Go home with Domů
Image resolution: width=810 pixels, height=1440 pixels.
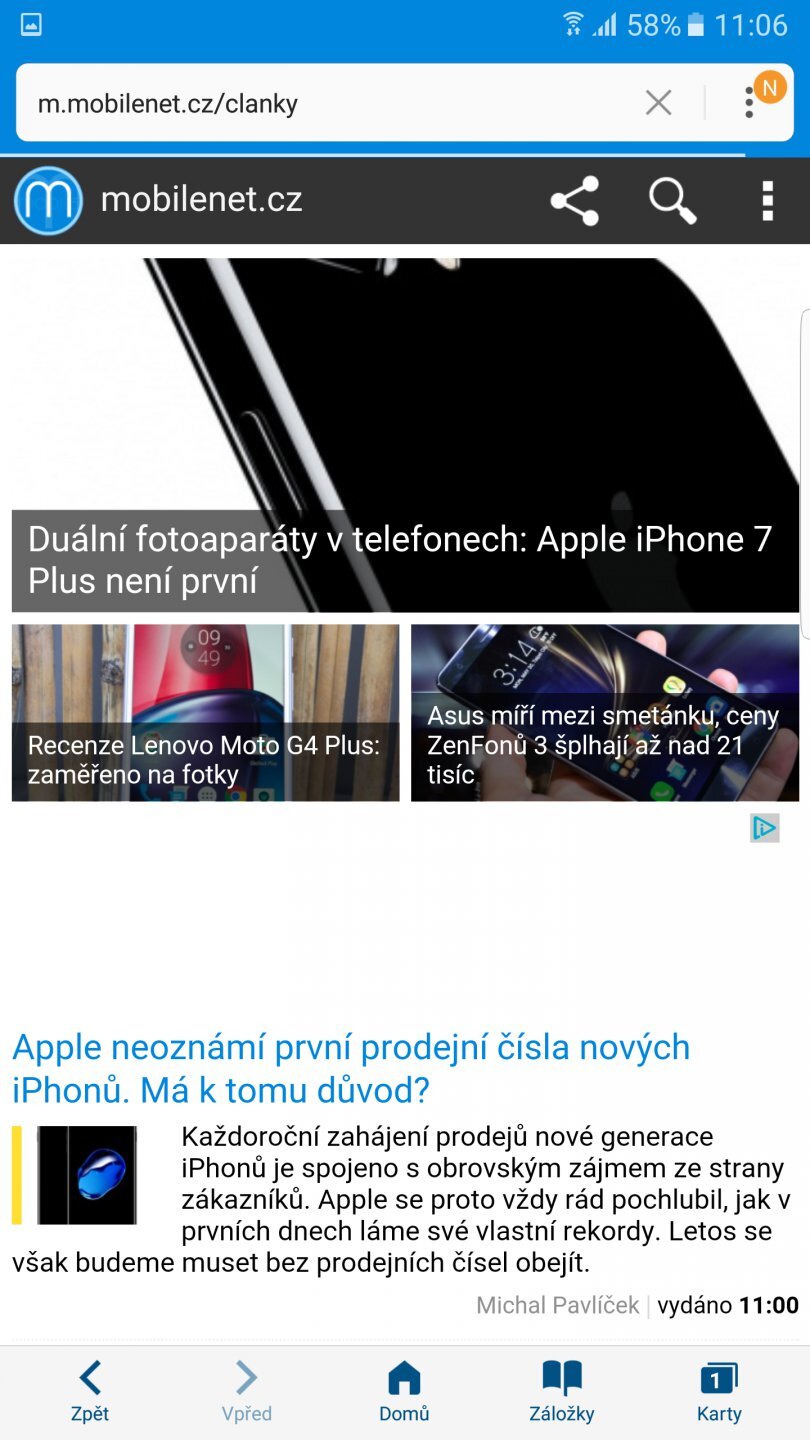tap(404, 1390)
